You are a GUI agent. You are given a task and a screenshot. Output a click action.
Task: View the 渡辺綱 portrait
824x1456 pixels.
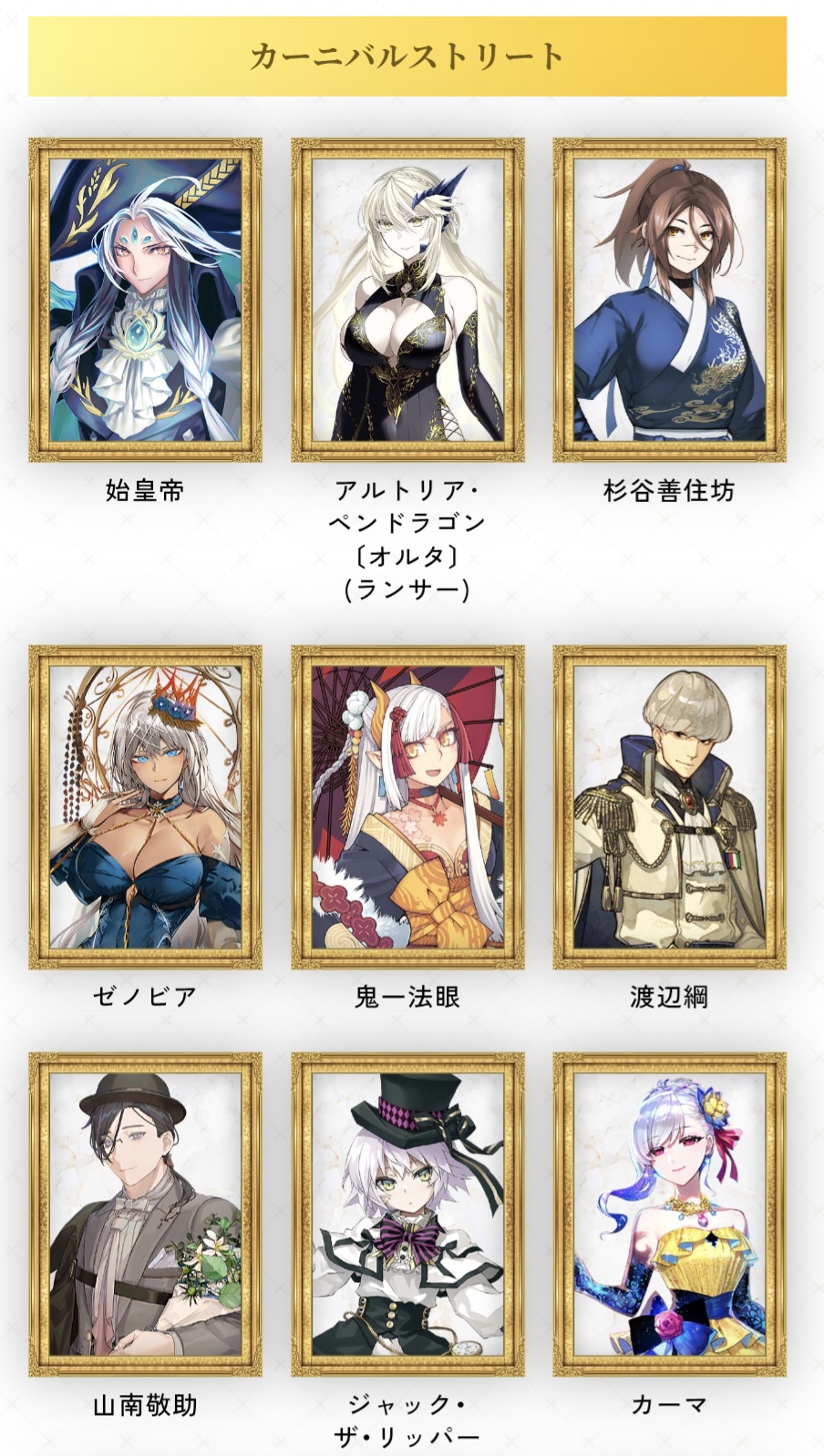[669, 806]
